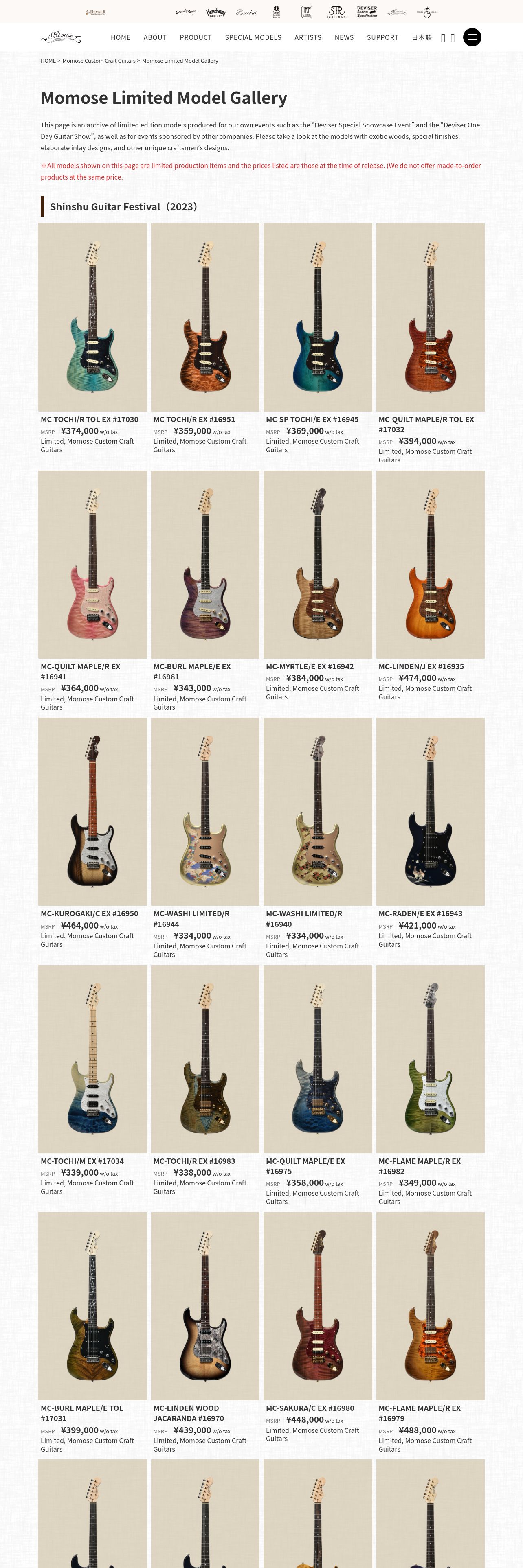Screen dimensions: 523x1568
Task: Open MC-TOCHI/M EX #17034 guitar
Action: (92, 1058)
